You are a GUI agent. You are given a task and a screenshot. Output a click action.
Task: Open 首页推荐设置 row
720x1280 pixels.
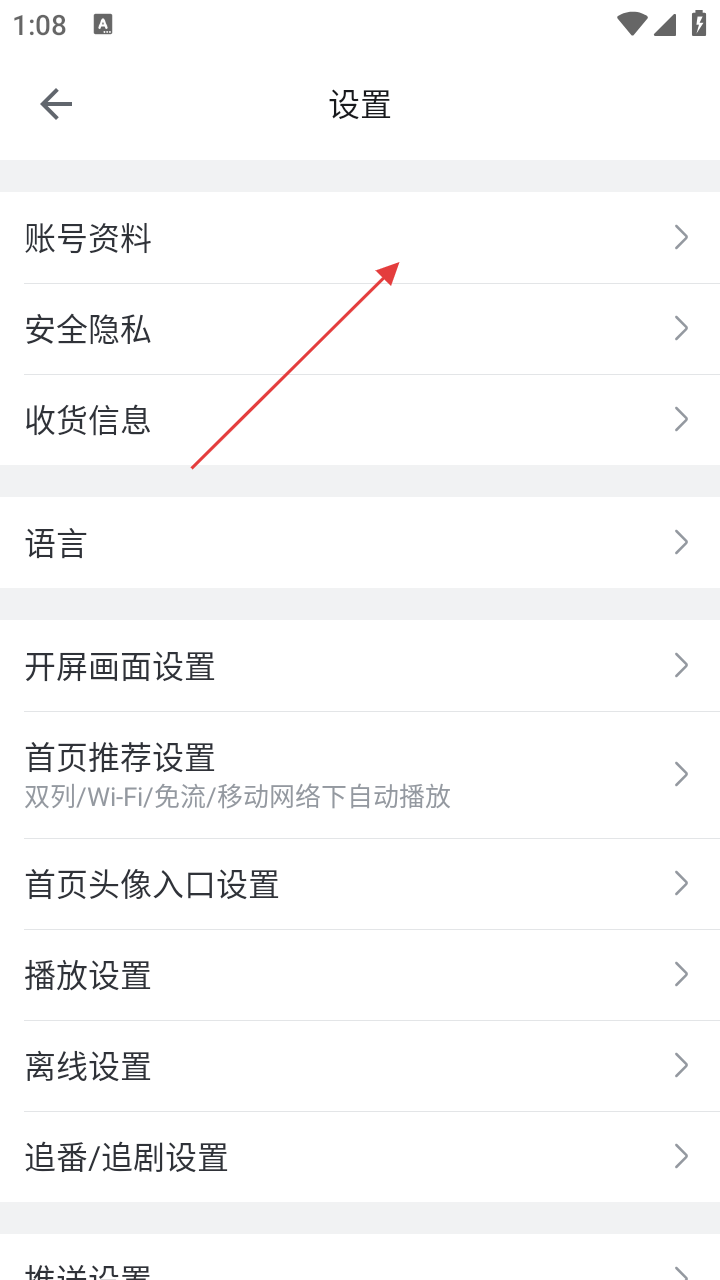[360, 775]
